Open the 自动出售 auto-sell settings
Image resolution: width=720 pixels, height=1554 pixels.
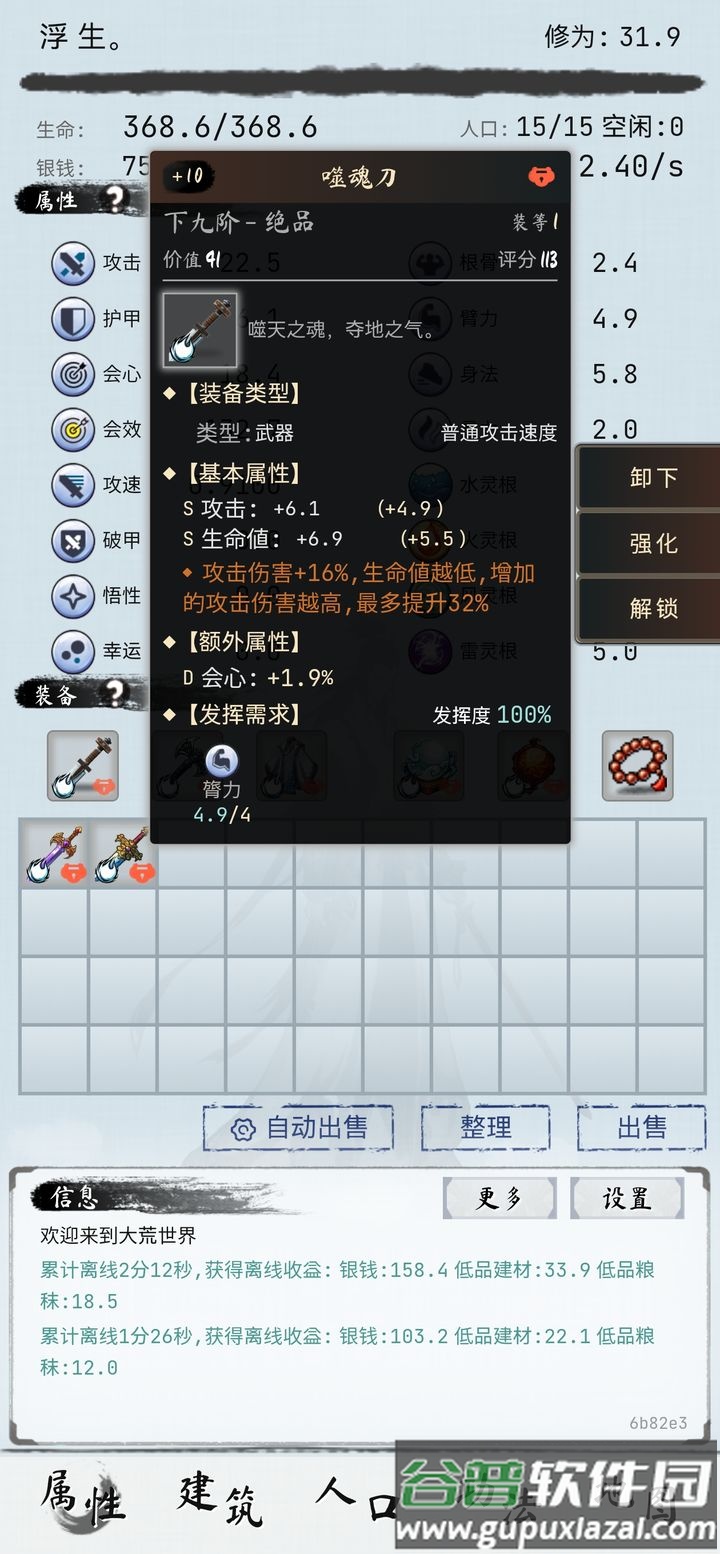(x=298, y=1128)
